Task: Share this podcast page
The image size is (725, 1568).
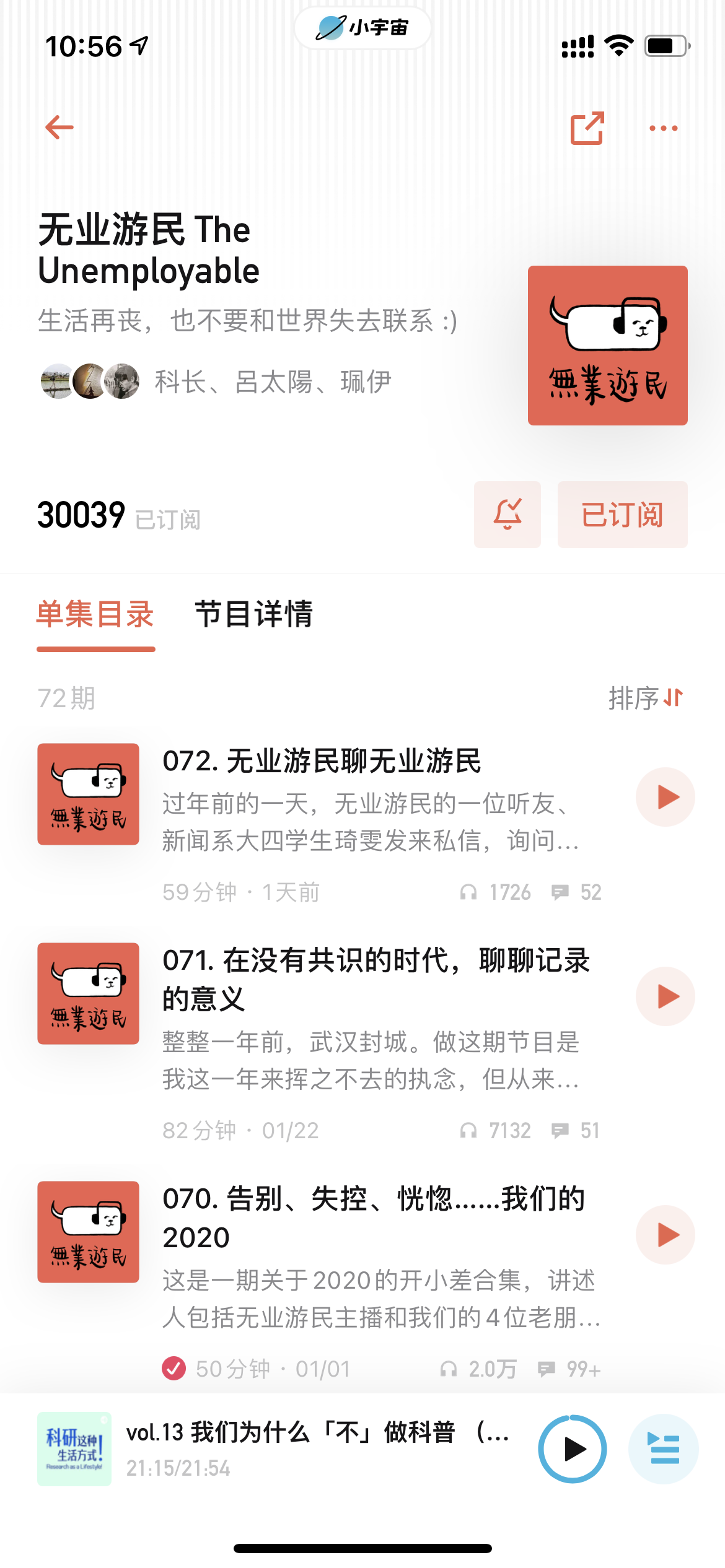Action: point(587,128)
